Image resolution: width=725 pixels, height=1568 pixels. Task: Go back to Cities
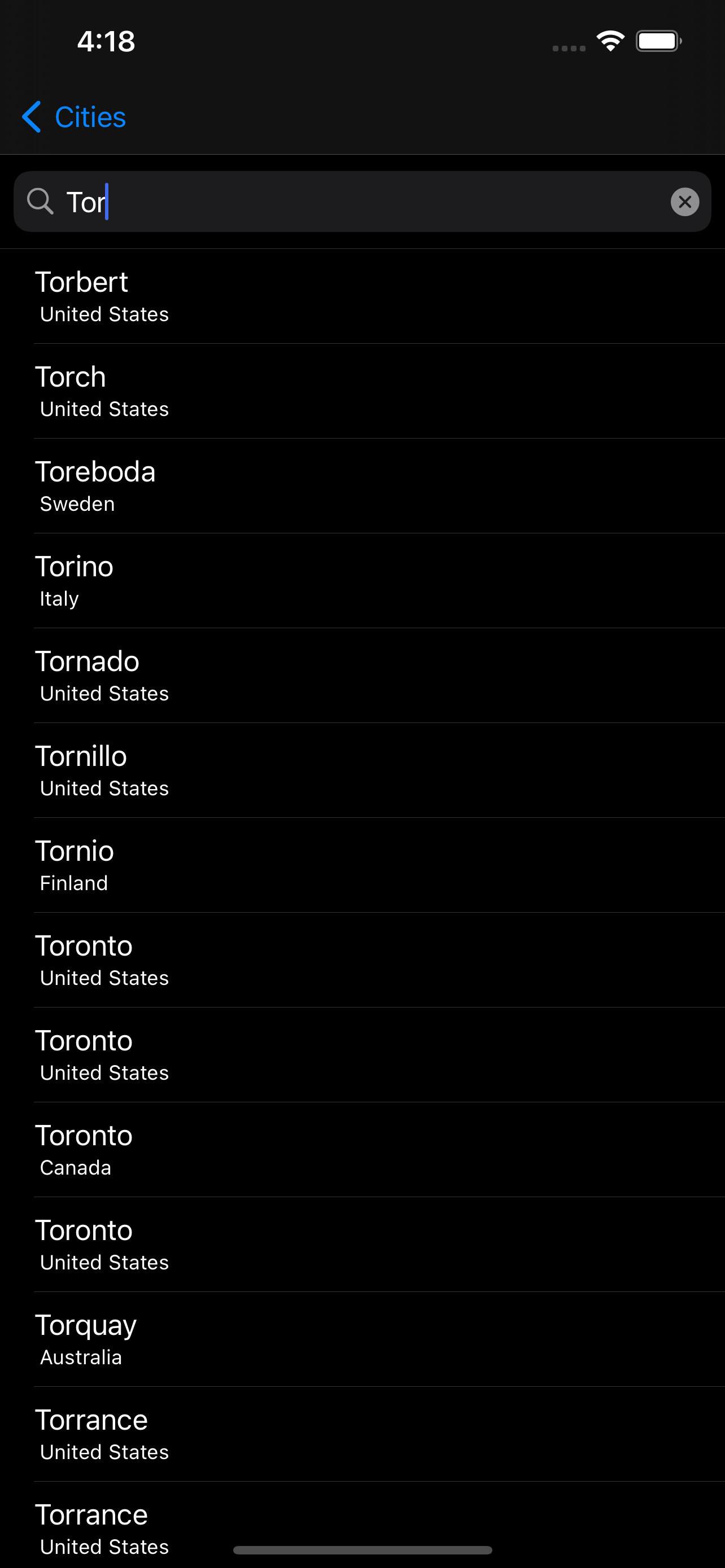click(x=75, y=117)
